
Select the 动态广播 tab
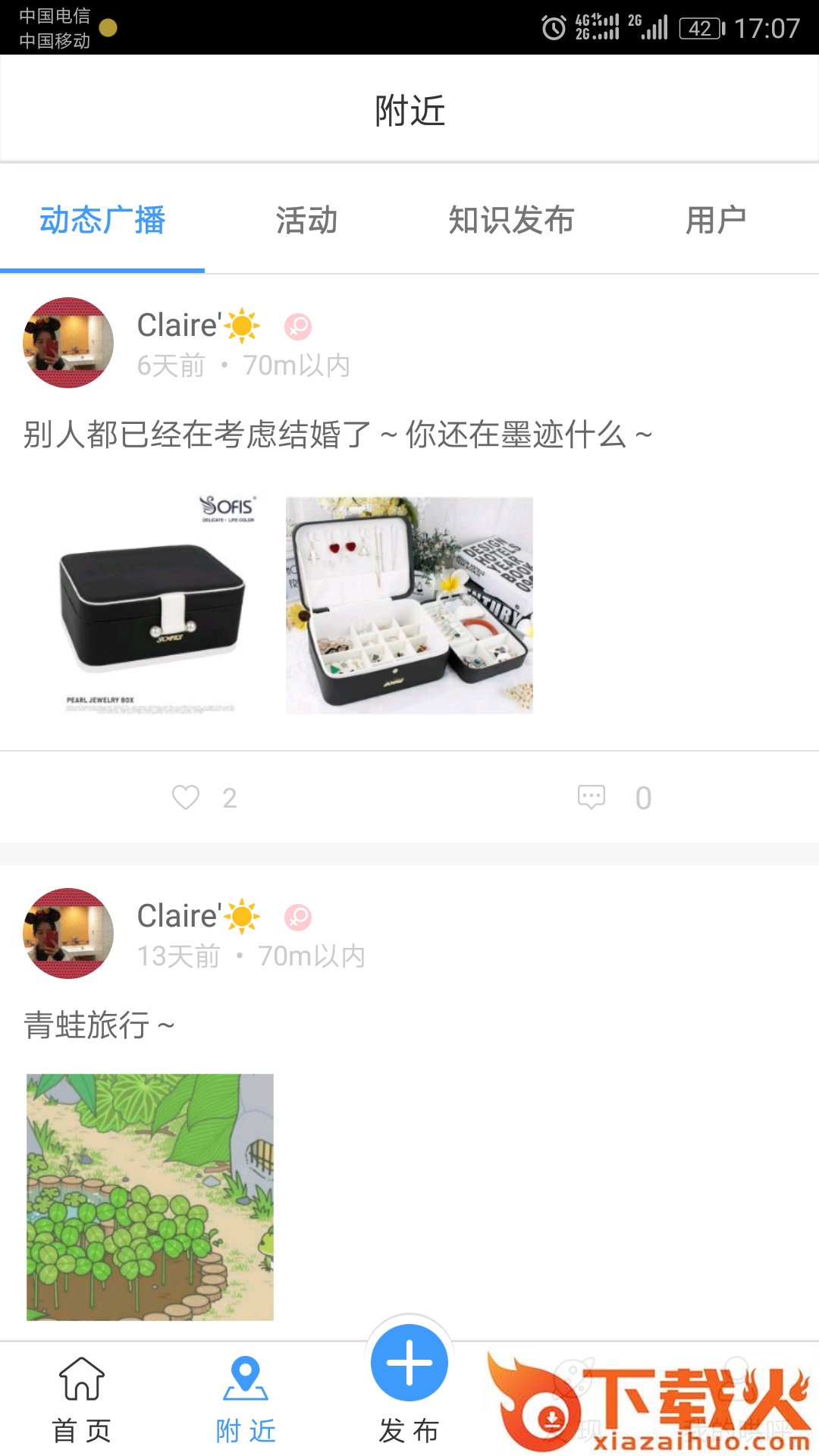[x=102, y=221]
